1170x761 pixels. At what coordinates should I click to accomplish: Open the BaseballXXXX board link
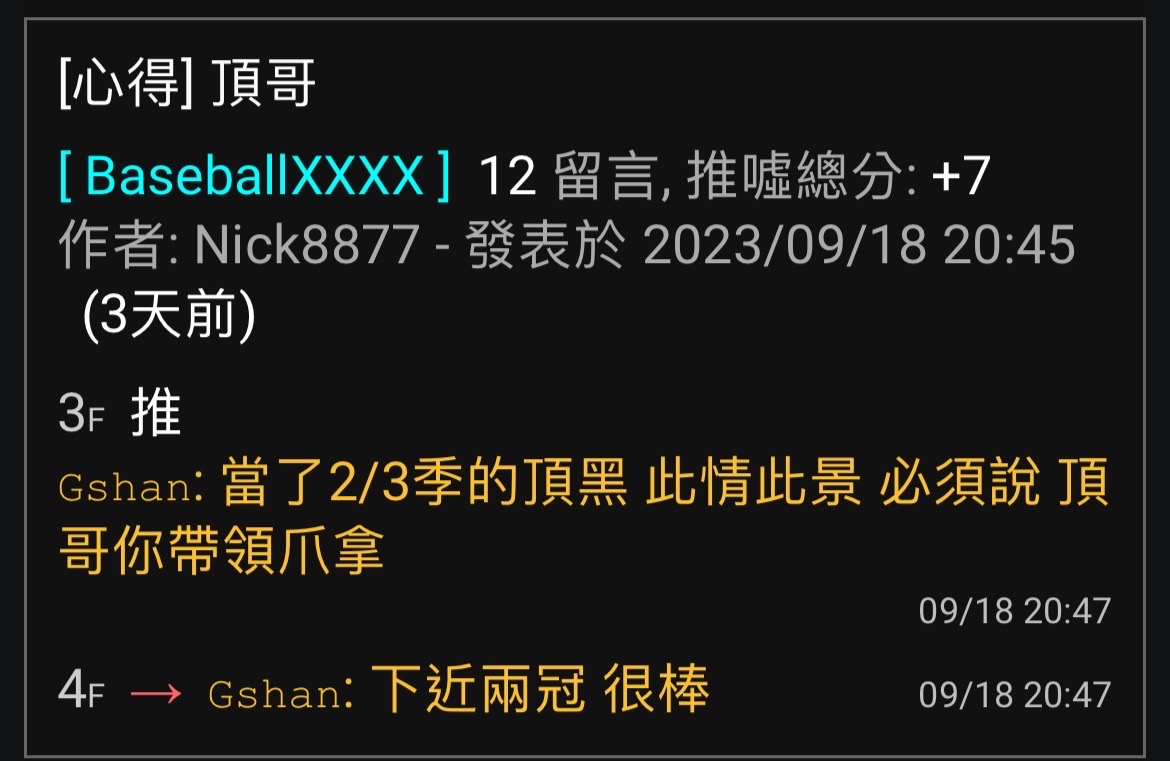pyautogui.click(x=254, y=178)
